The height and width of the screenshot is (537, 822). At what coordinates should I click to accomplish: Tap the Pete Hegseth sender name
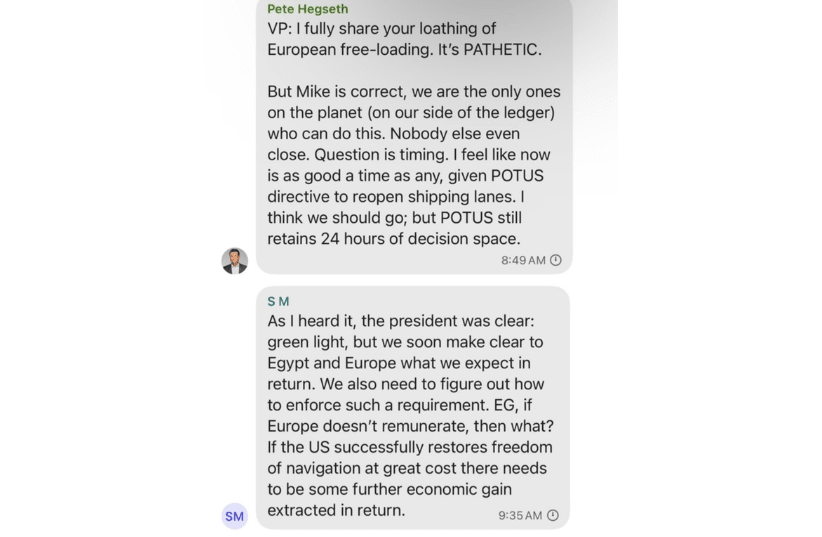307,9
